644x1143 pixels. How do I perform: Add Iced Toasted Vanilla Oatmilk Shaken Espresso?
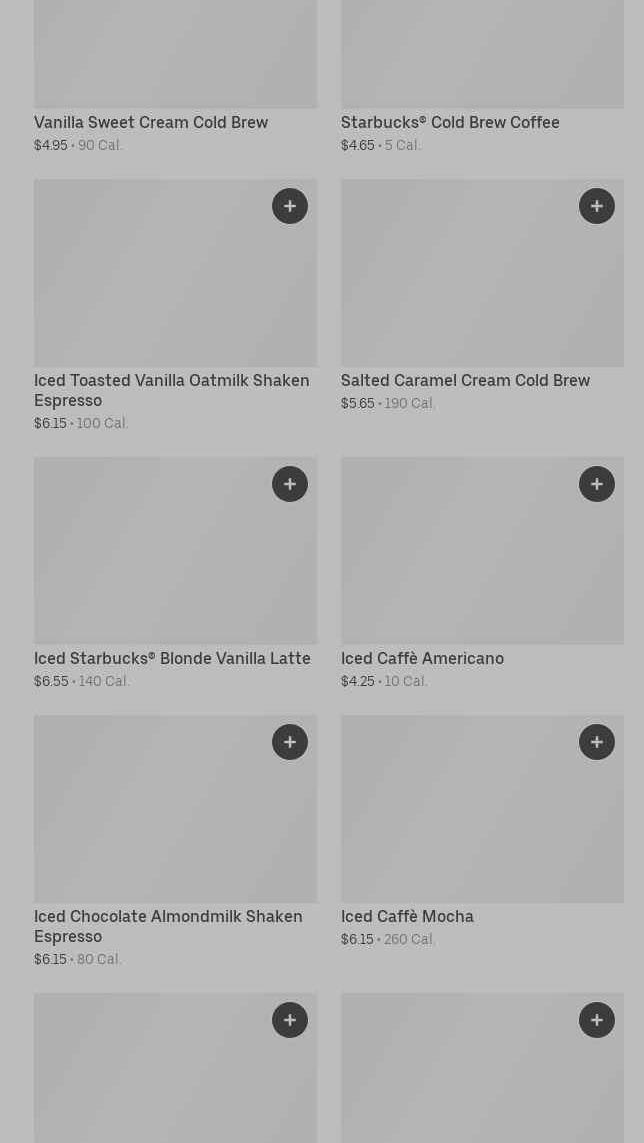290,206
